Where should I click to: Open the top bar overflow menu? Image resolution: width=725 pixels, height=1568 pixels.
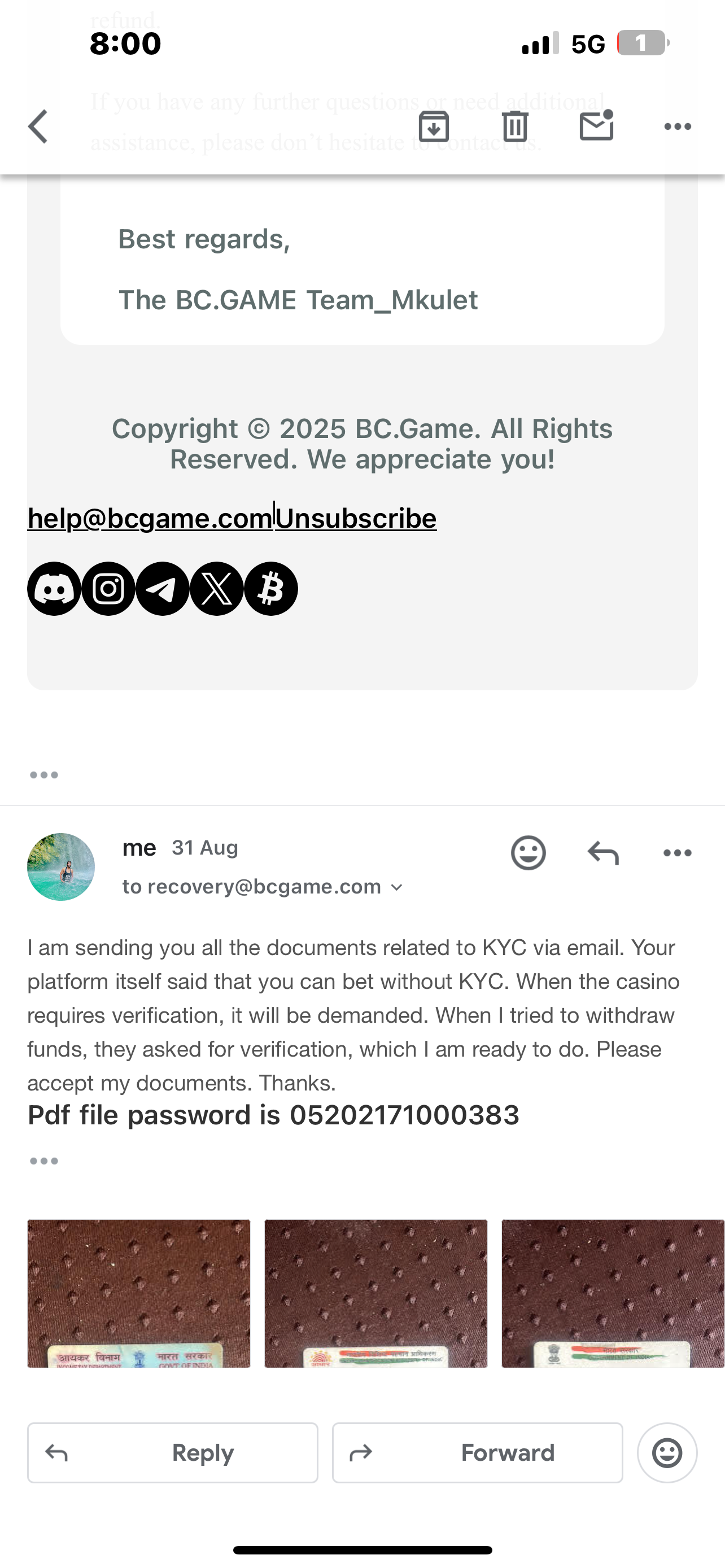(x=677, y=126)
